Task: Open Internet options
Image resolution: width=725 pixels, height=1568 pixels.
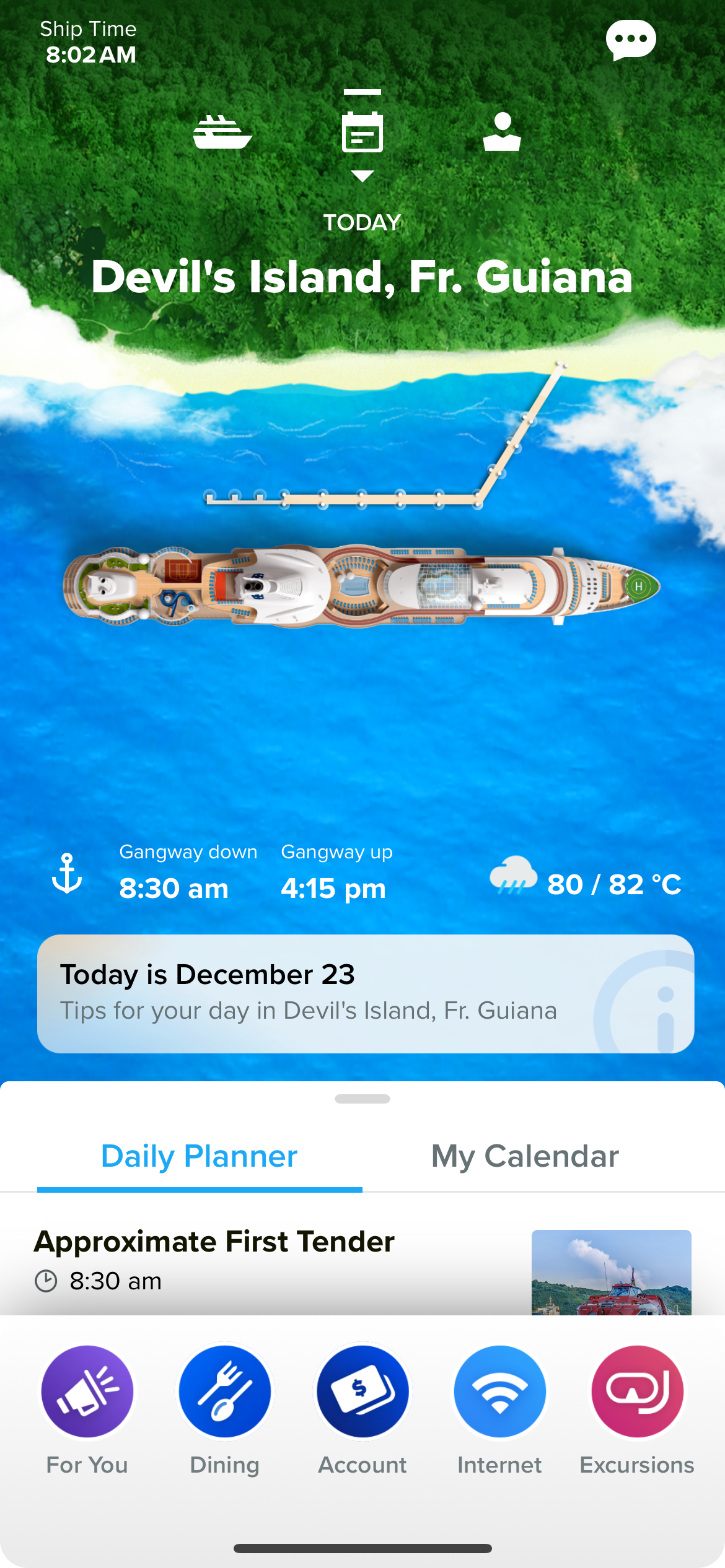Action: (x=500, y=1392)
